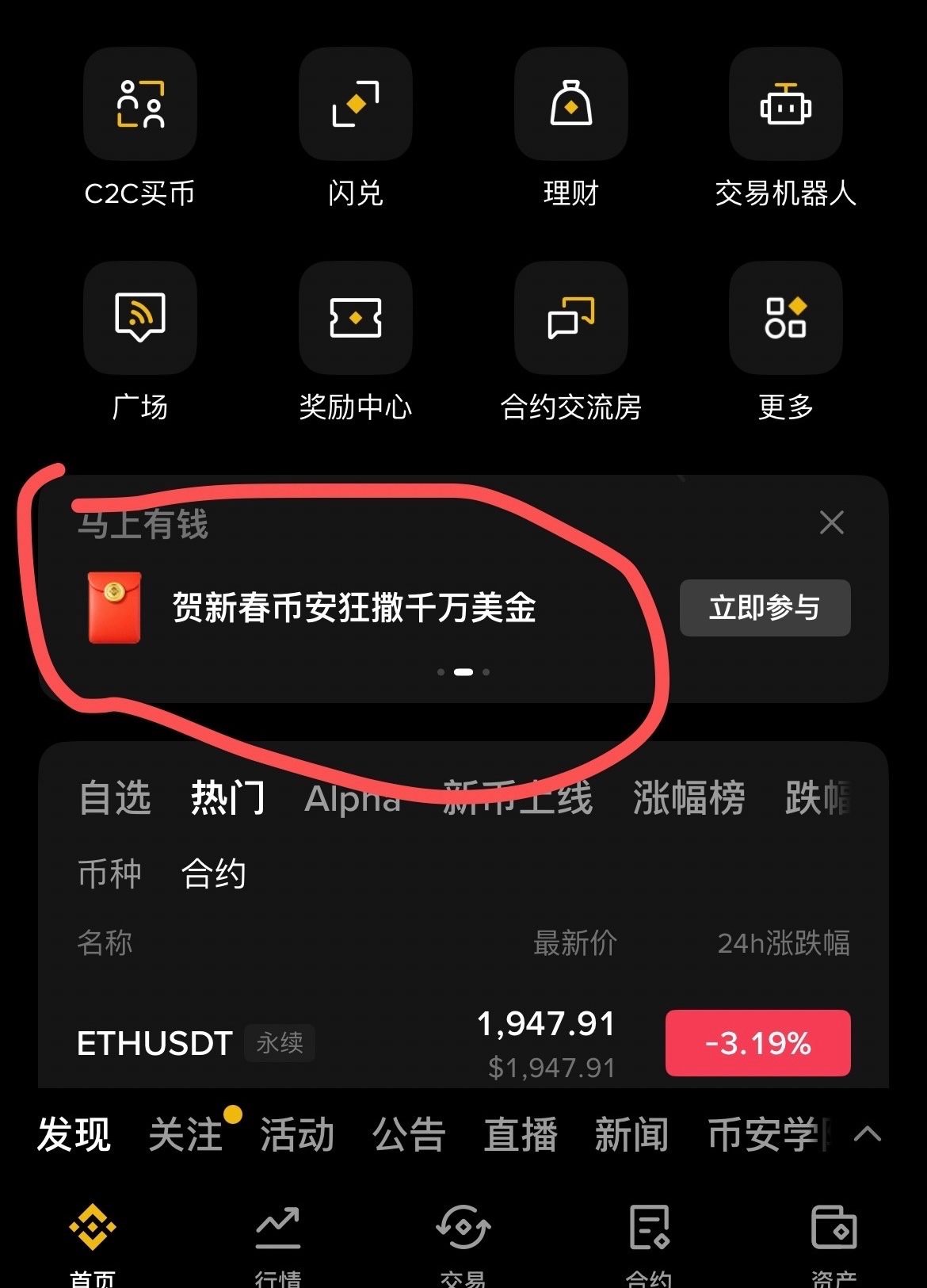Switch to 公告 announcements tab
The image size is (927, 1288).
(409, 1134)
